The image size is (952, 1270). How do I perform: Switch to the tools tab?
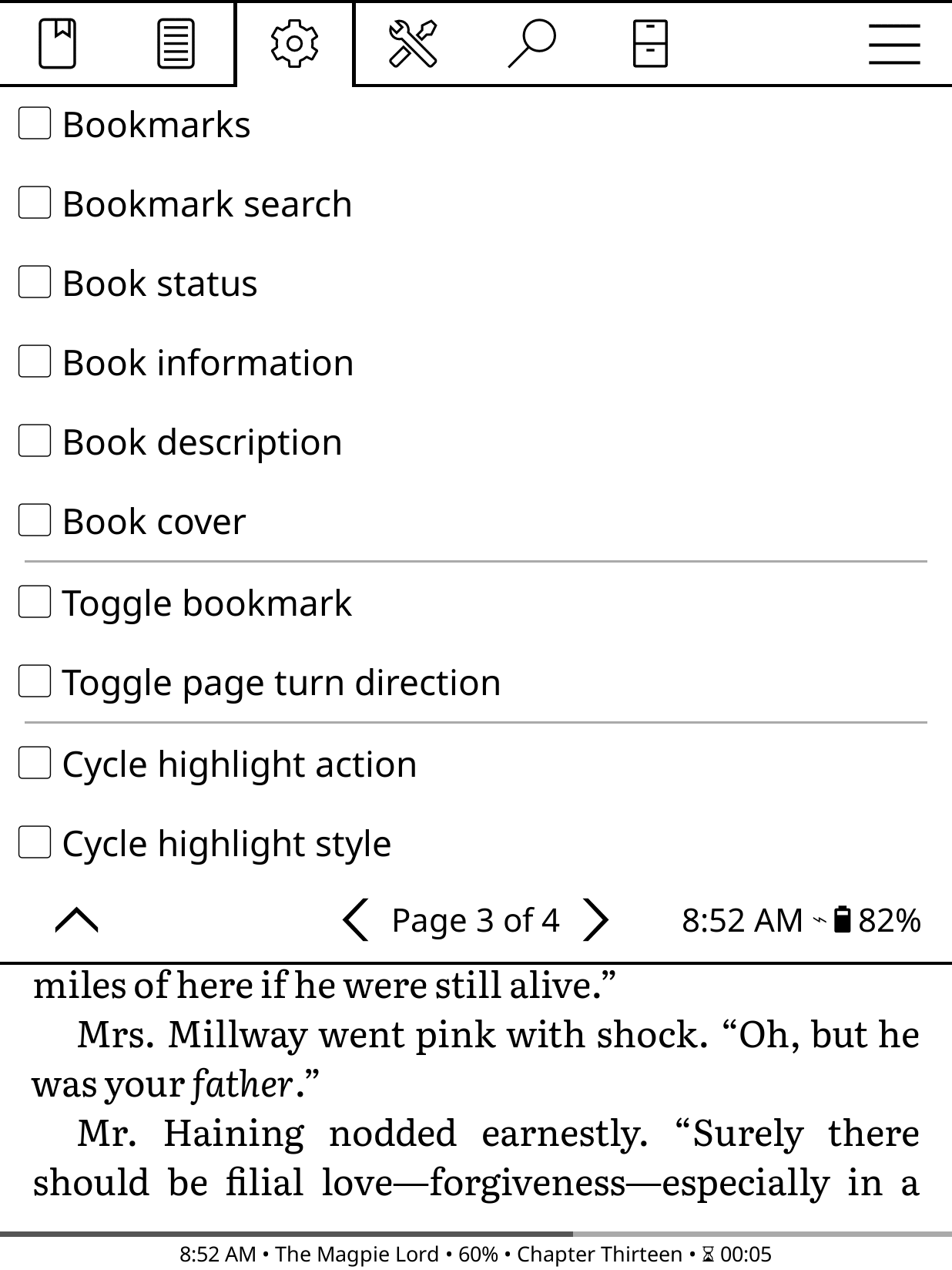pos(413,43)
